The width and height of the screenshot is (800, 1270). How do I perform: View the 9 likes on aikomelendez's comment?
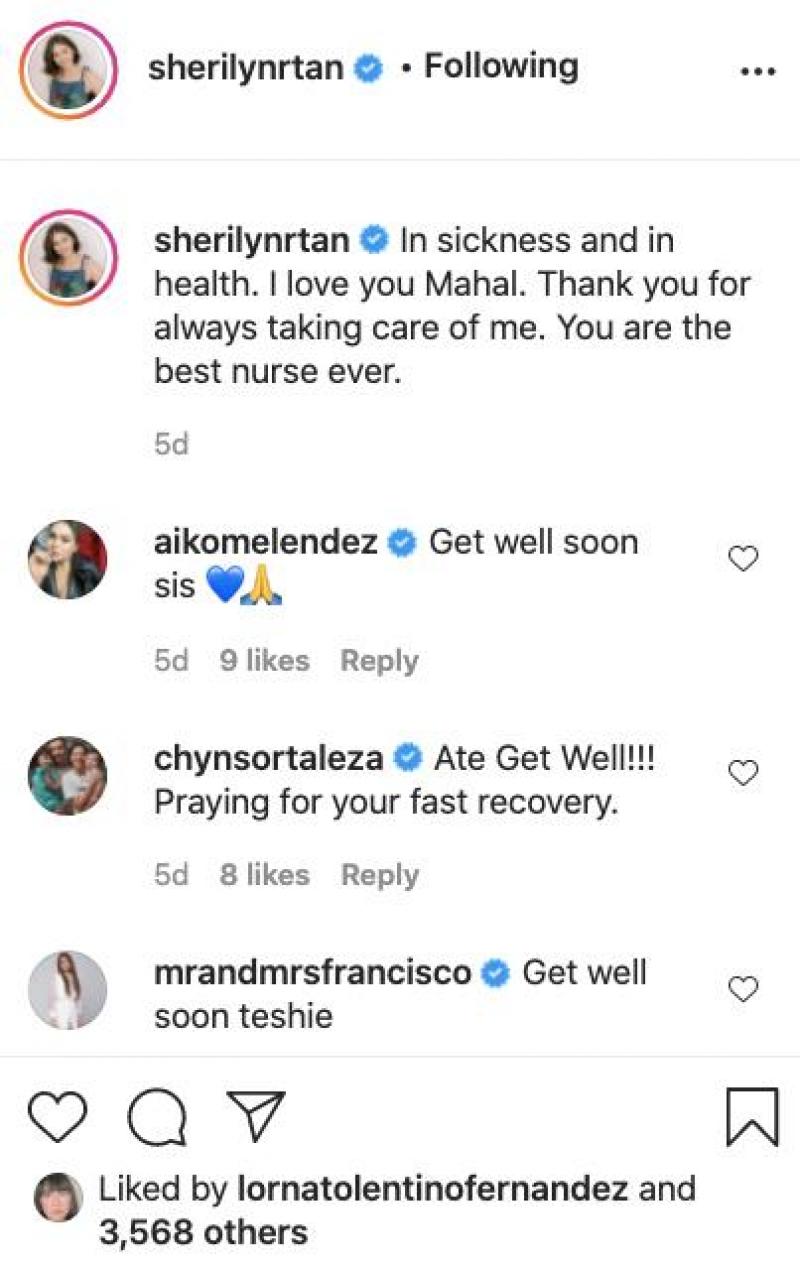tap(264, 661)
